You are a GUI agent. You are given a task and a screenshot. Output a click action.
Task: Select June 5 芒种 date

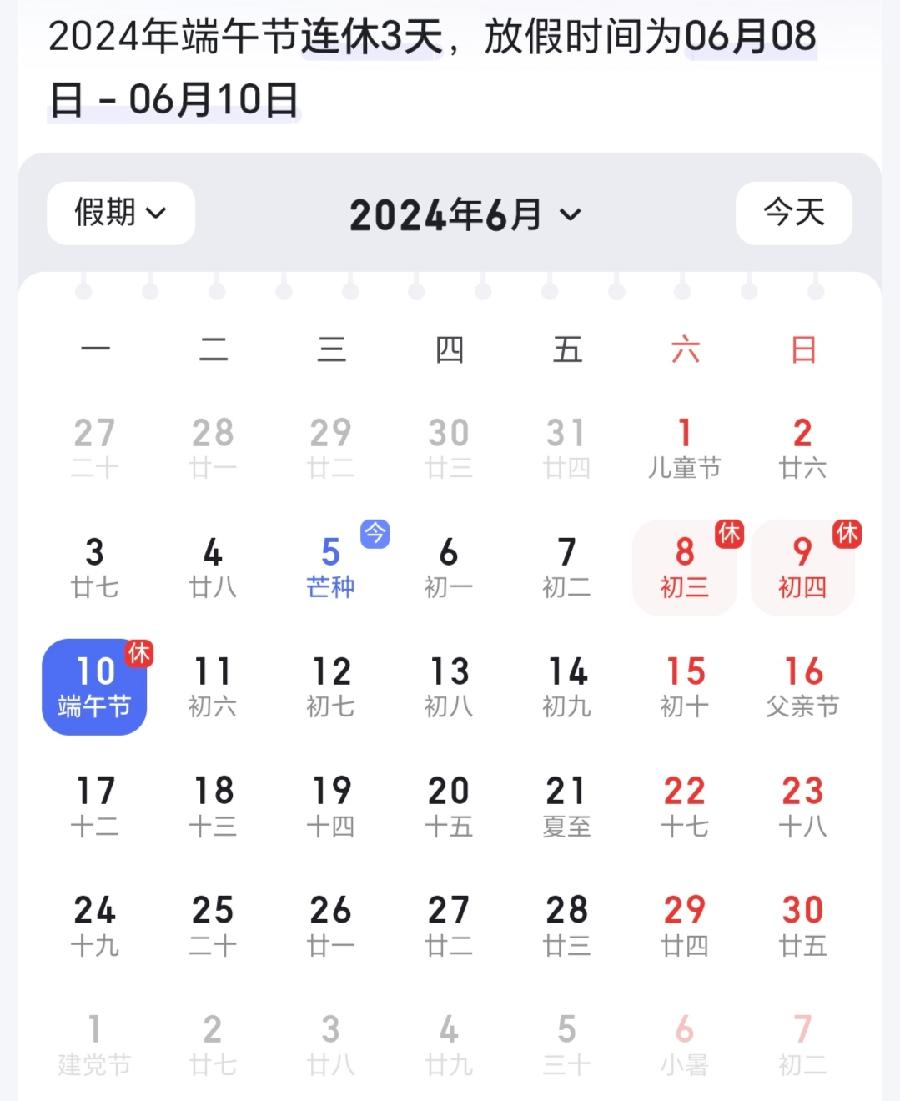point(331,567)
